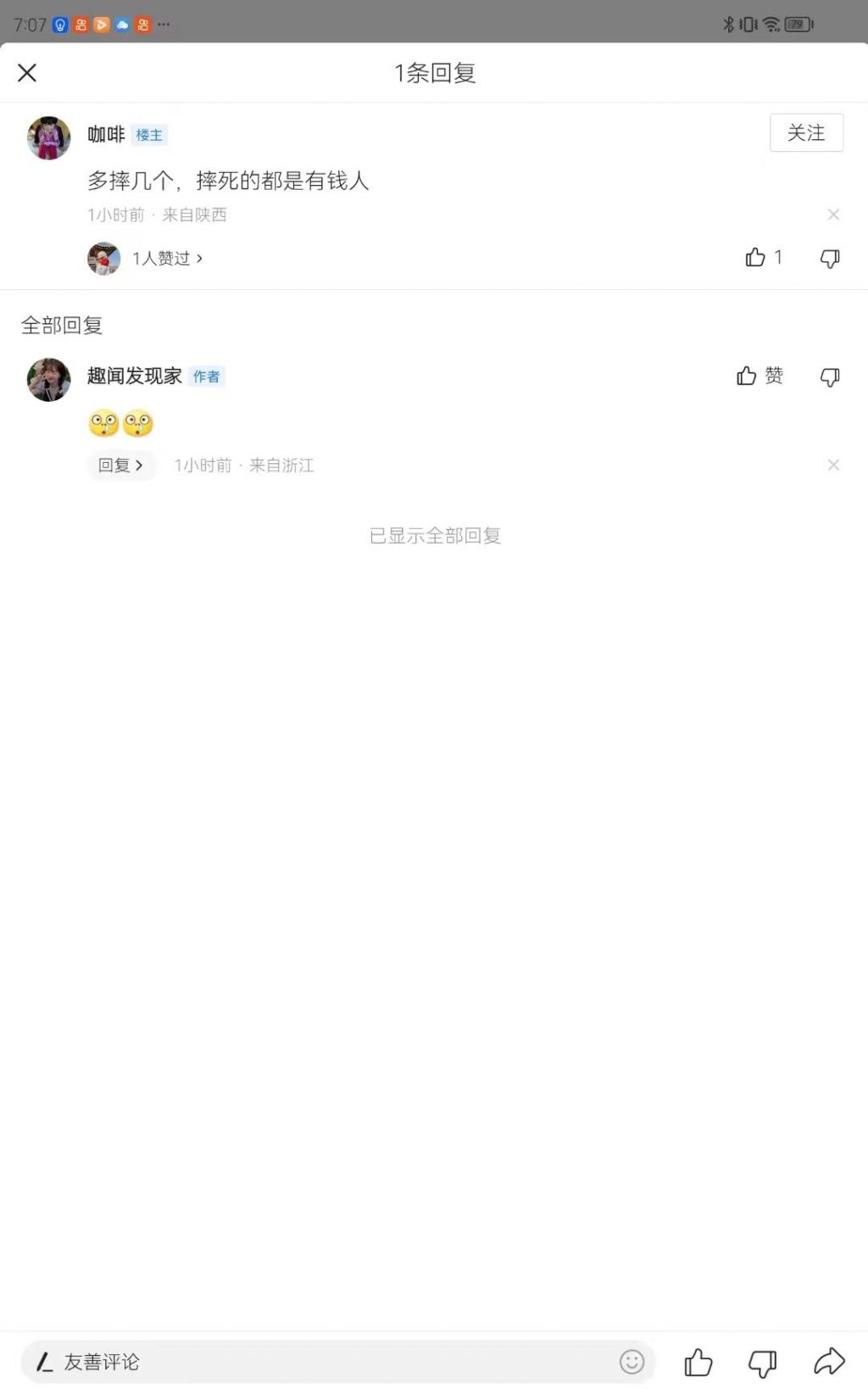This screenshot has height=1389, width=868.
Task: Like 咖啡's comment
Action: click(x=756, y=258)
